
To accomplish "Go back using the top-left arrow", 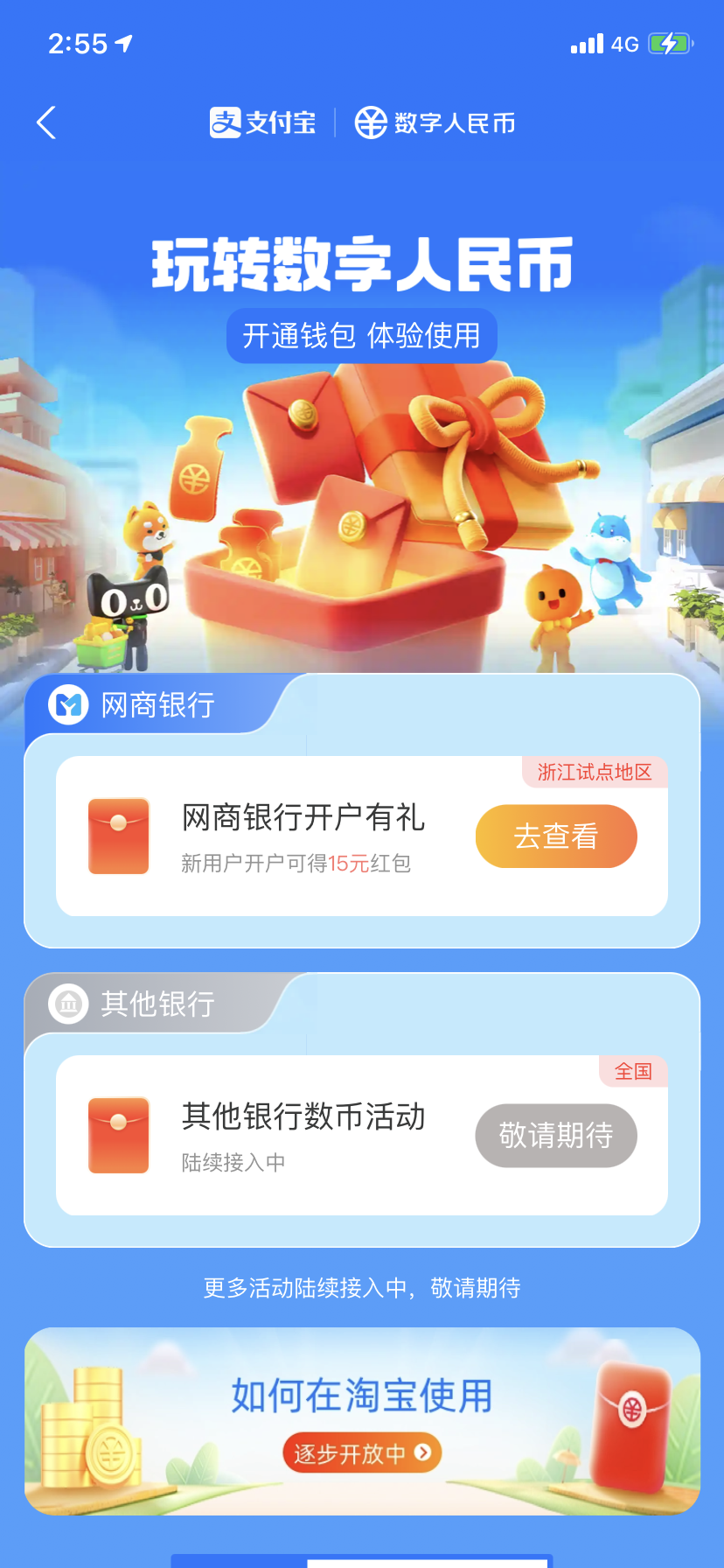I will pos(46,122).
